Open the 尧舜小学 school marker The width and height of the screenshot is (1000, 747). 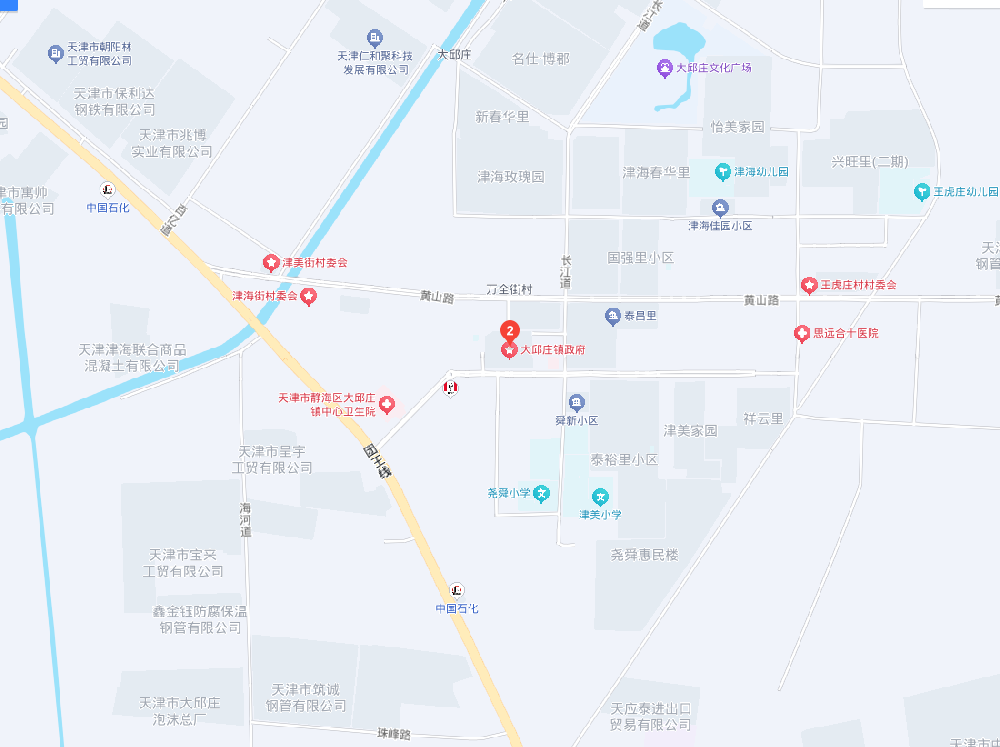541,493
